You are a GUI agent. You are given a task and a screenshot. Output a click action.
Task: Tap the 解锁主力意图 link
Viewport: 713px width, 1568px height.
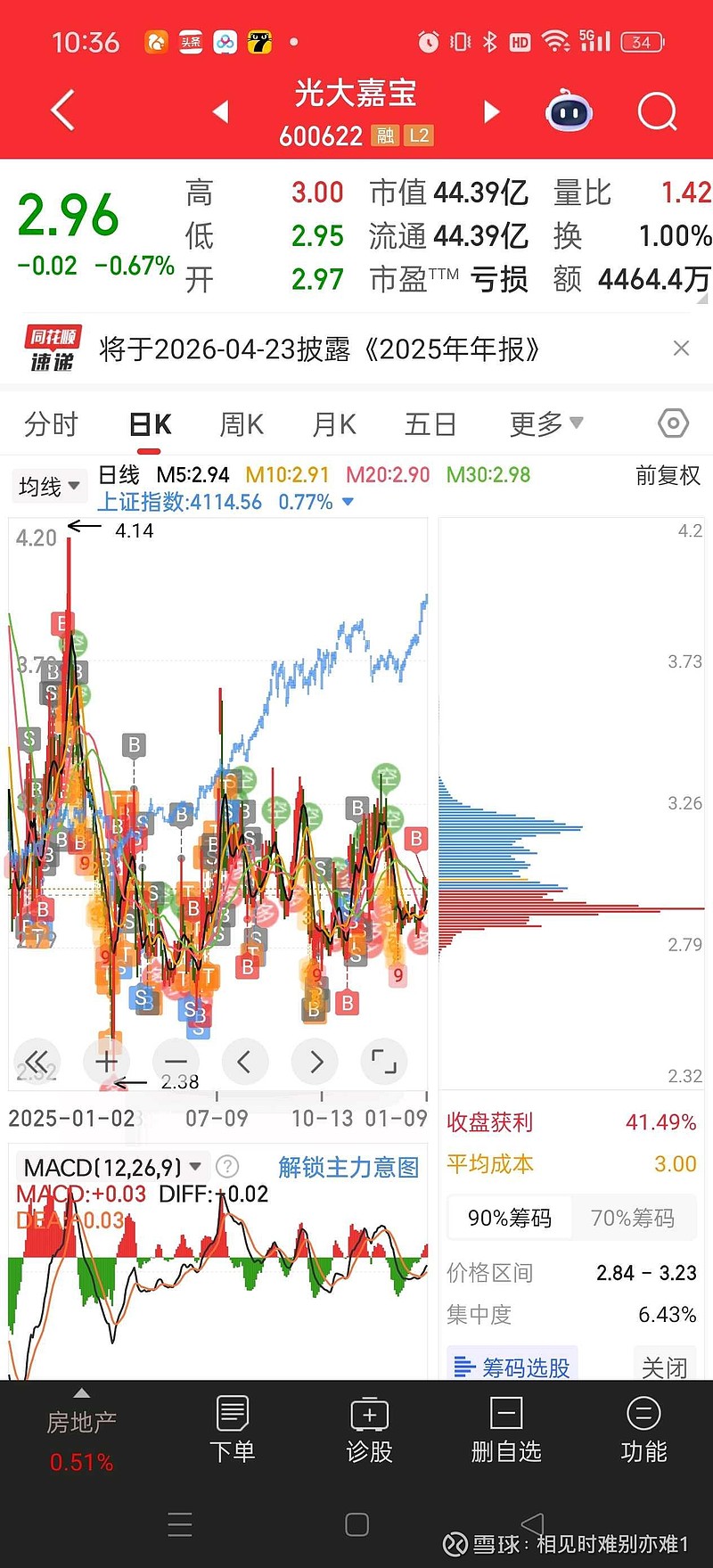348,1166
